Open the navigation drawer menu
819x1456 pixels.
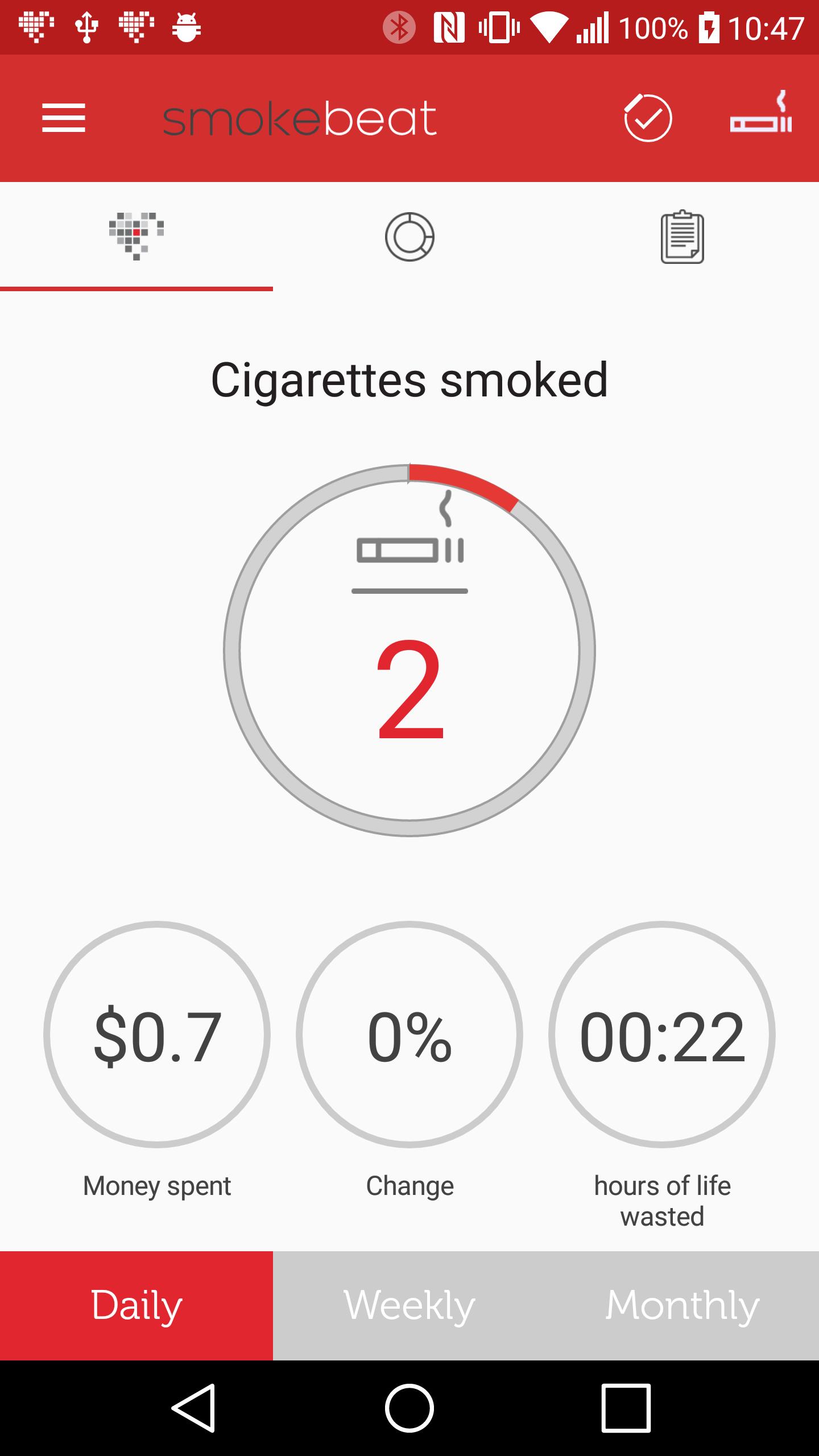tap(64, 118)
